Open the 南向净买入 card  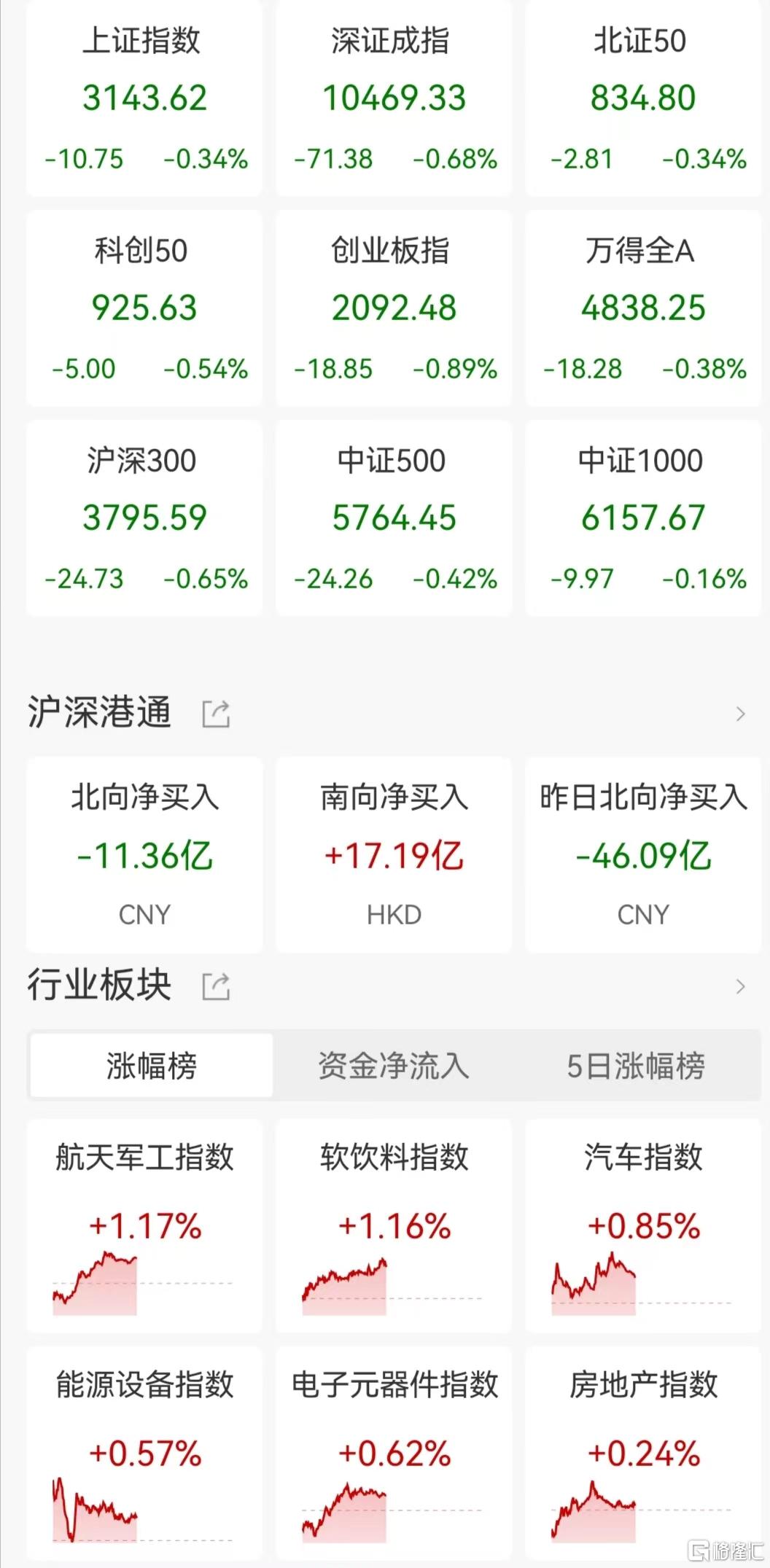point(394,855)
